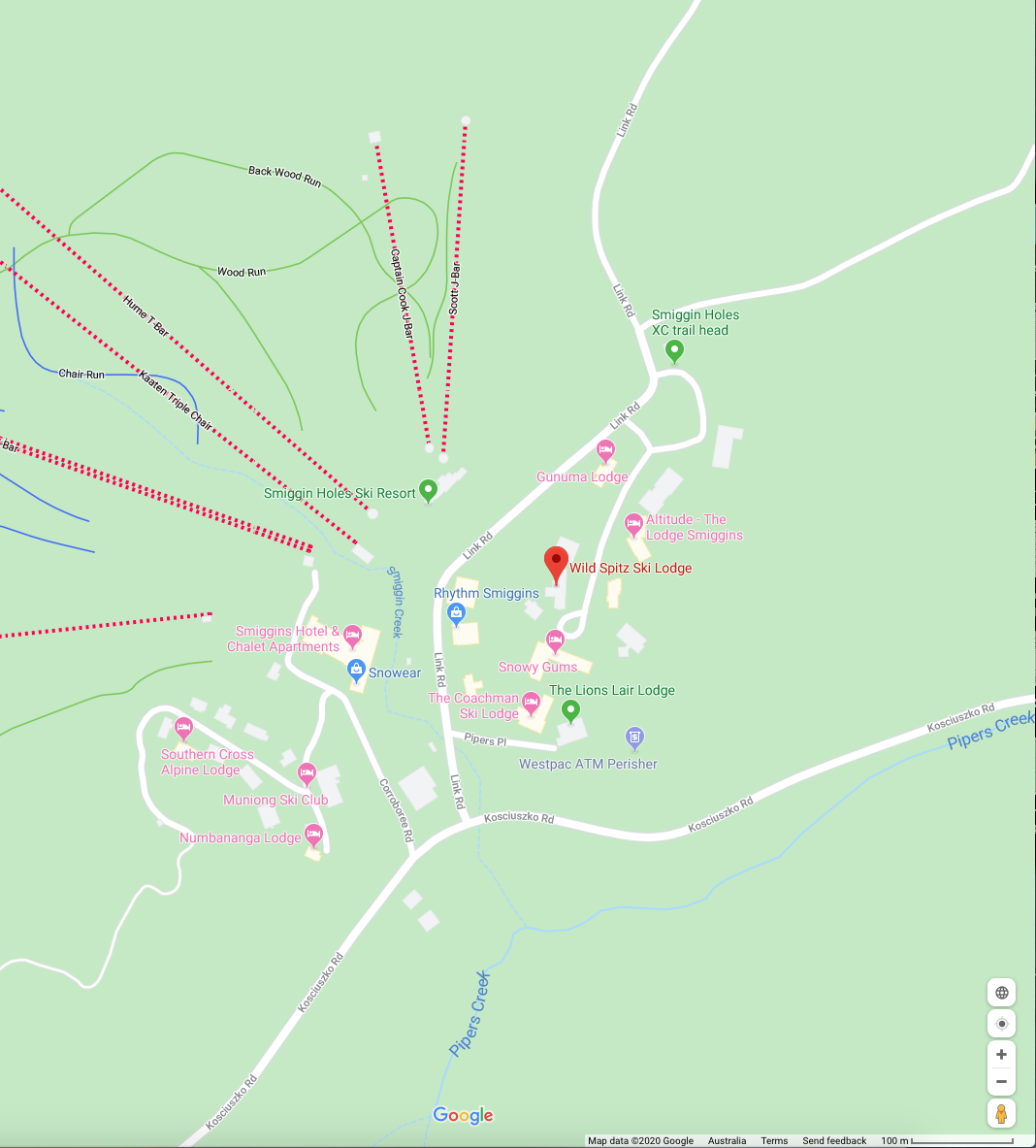
Task: Zoom out of the map
Action: [1002, 1082]
